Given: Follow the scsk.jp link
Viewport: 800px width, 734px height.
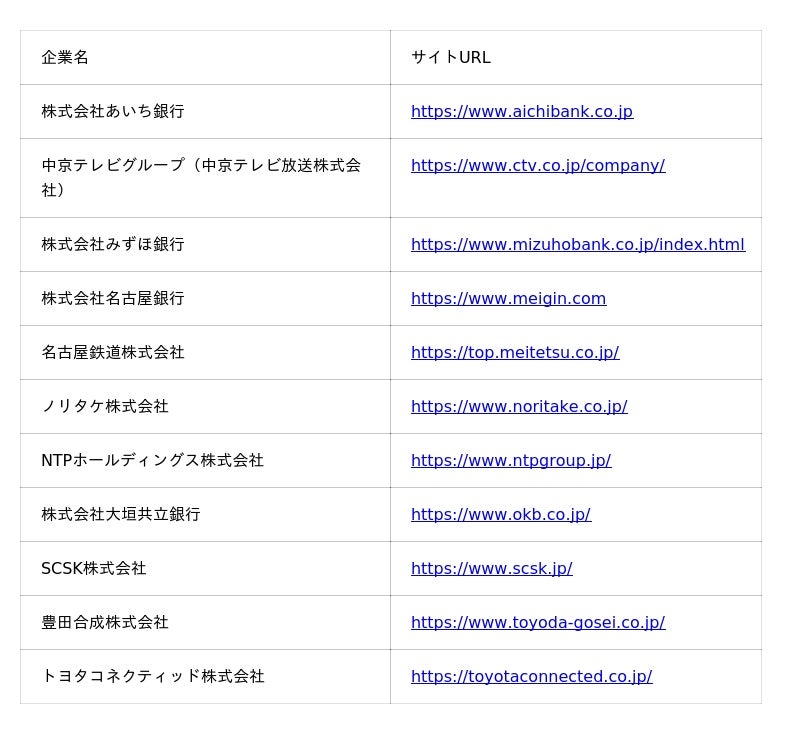Looking at the screenshot, I should pos(491,568).
